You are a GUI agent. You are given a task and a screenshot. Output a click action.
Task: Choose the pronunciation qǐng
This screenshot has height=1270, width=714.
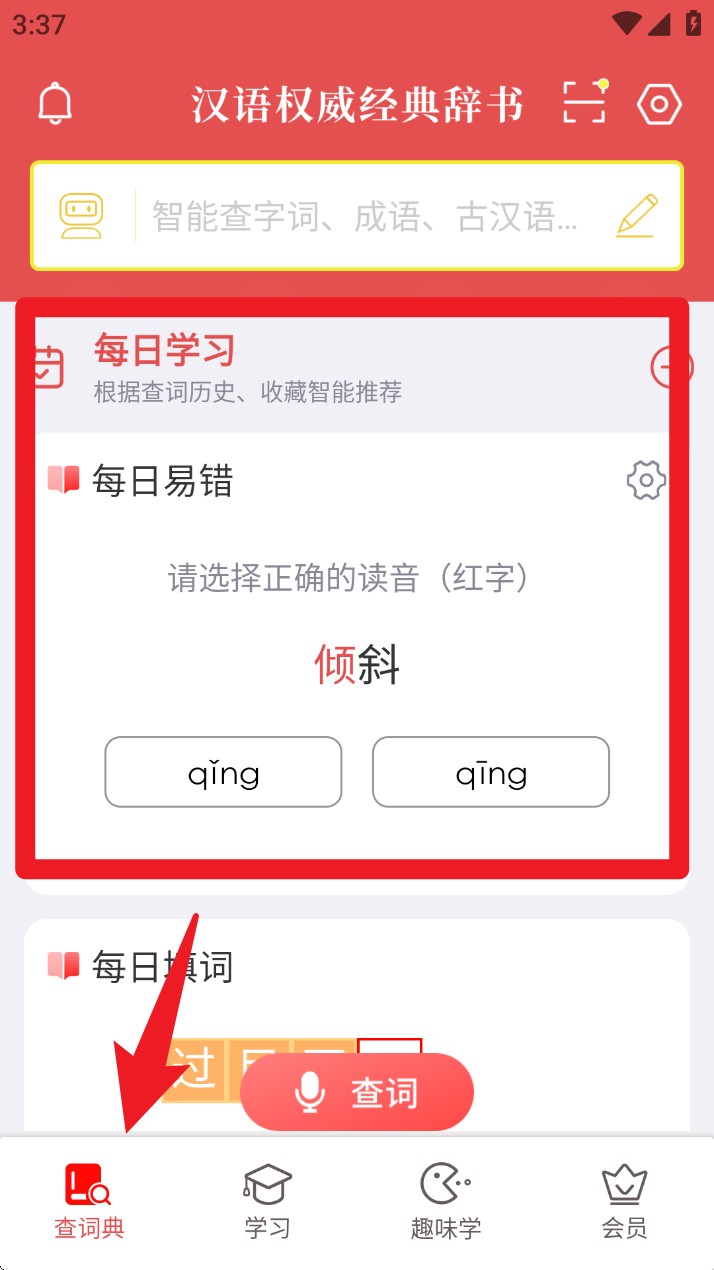(x=223, y=772)
